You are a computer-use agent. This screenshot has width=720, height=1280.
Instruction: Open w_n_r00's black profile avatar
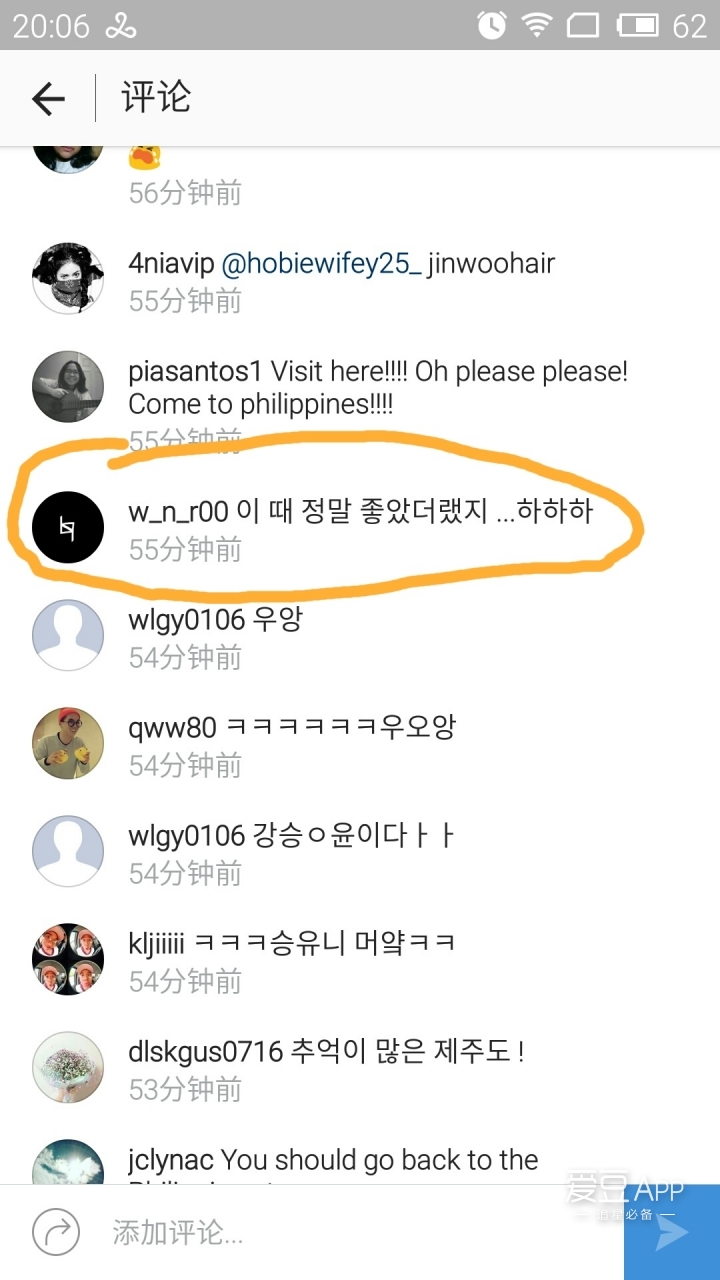[x=68, y=527]
